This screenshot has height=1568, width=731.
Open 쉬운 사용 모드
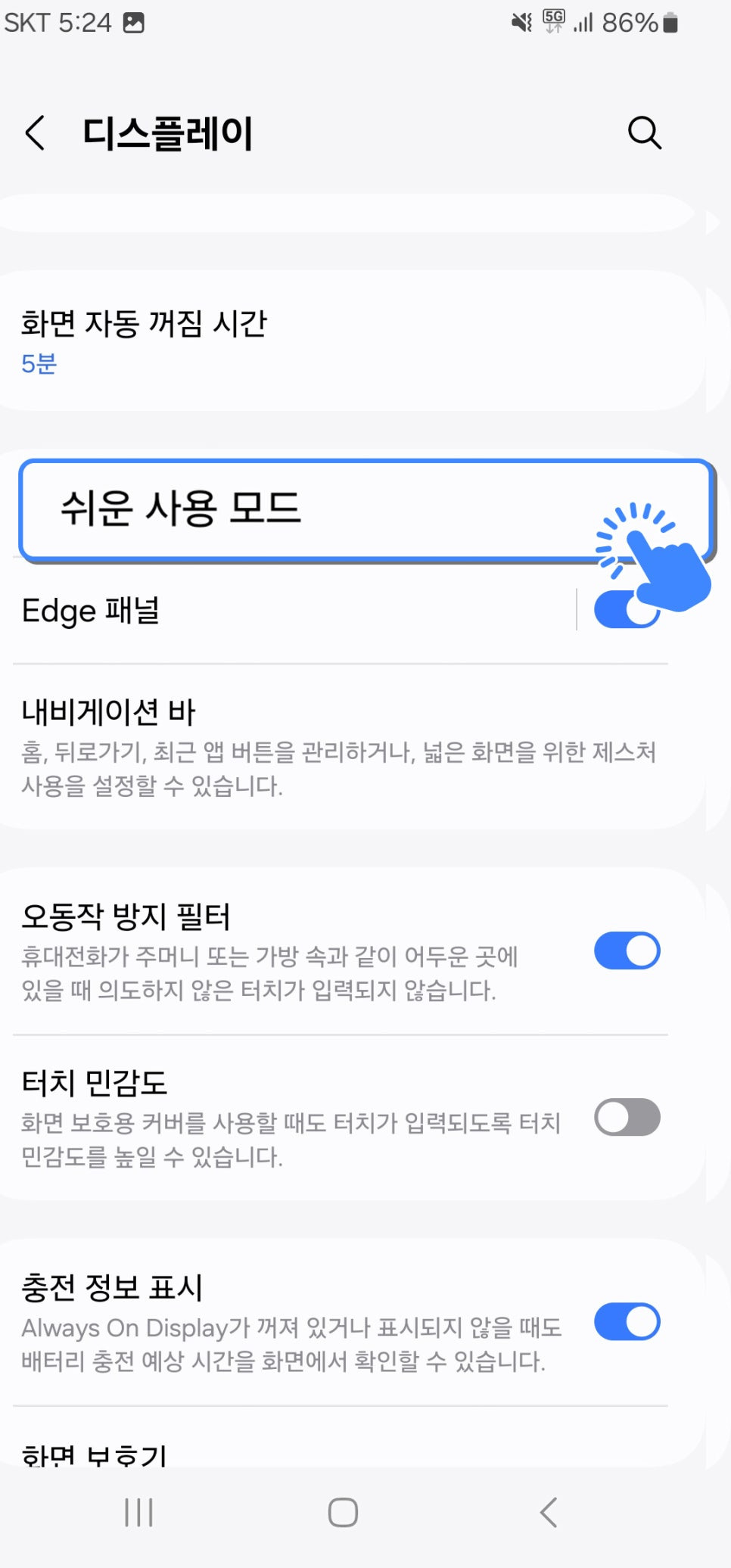(367, 510)
